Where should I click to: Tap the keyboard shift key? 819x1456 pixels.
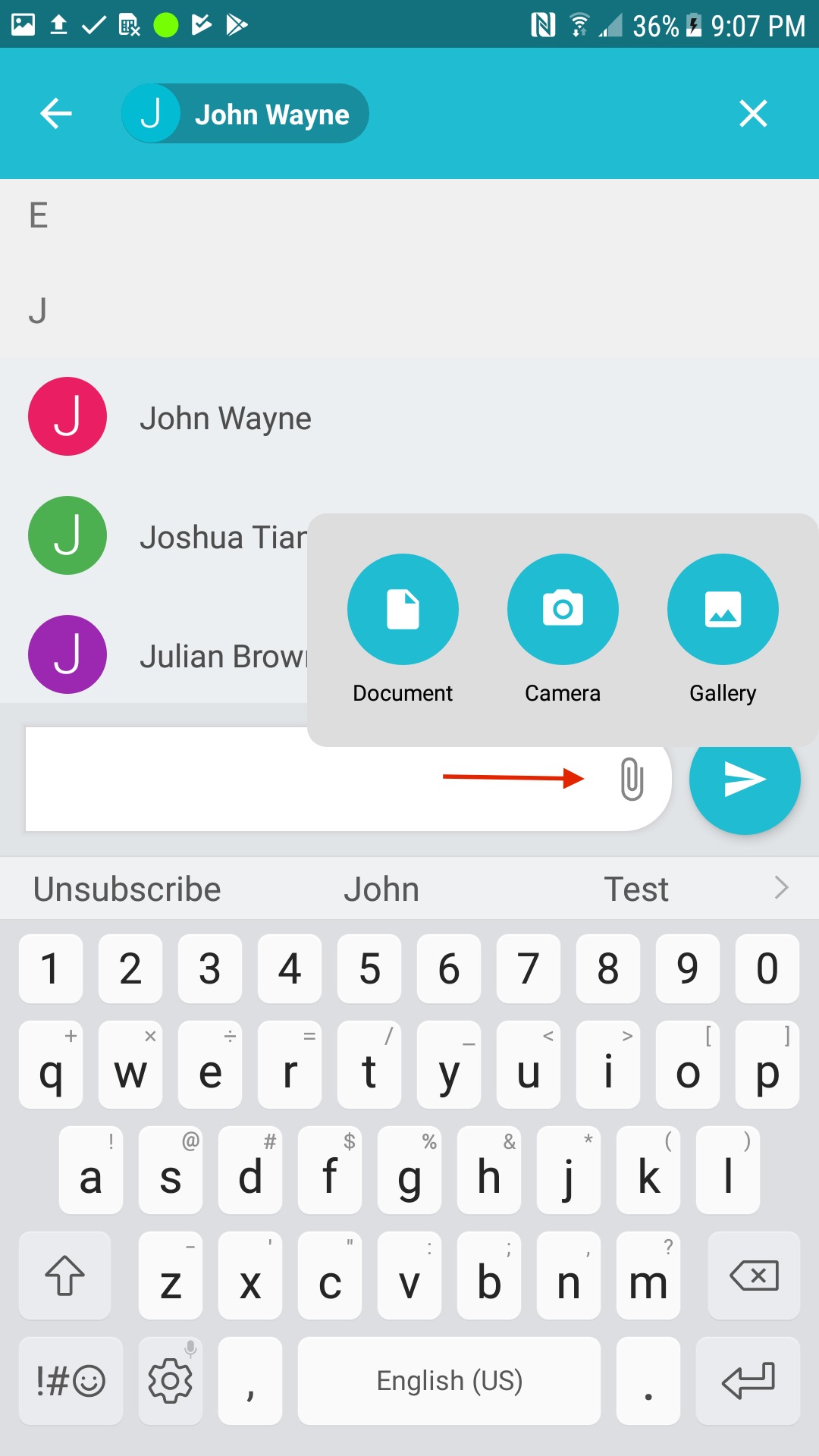64,1276
